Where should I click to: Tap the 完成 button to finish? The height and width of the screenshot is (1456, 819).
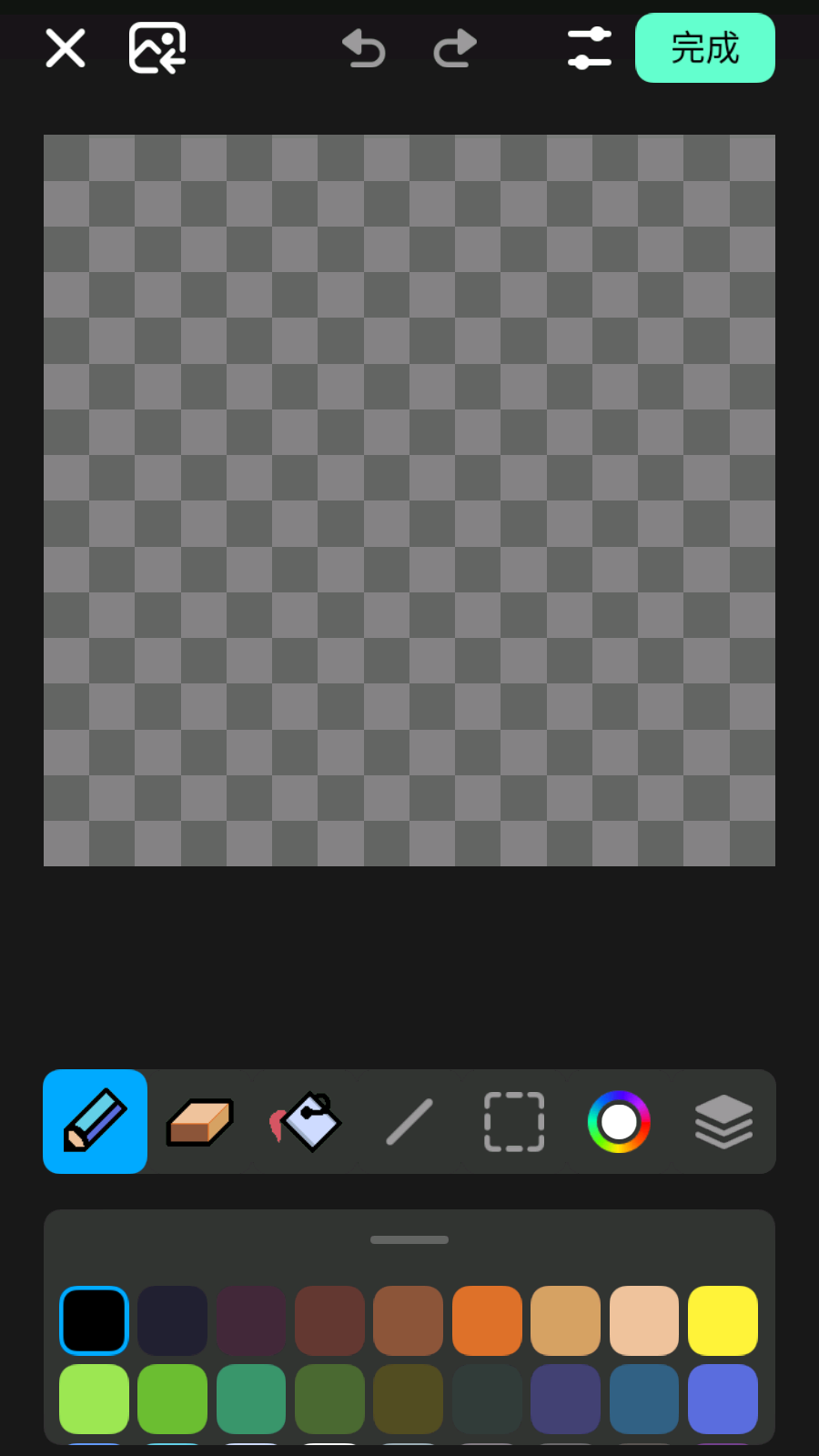pos(704,48)
